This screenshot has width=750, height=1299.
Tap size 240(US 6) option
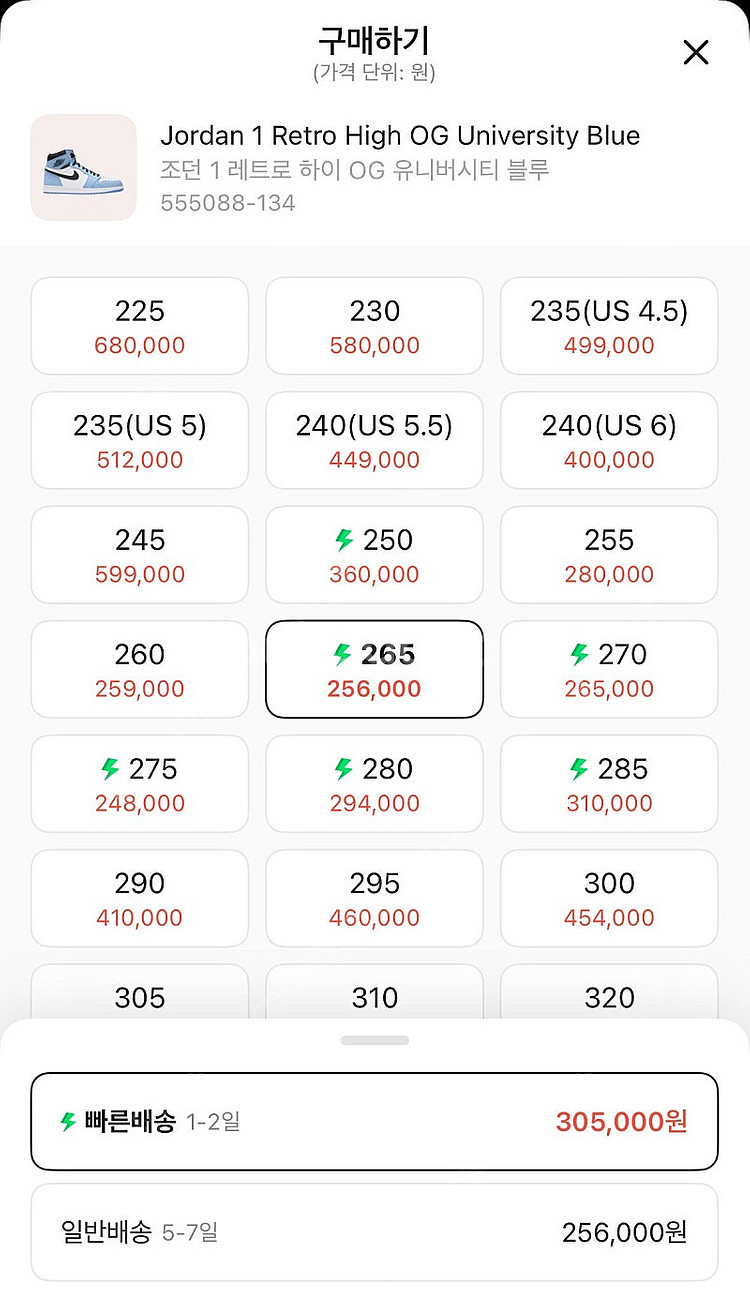[x=609, y=440]
